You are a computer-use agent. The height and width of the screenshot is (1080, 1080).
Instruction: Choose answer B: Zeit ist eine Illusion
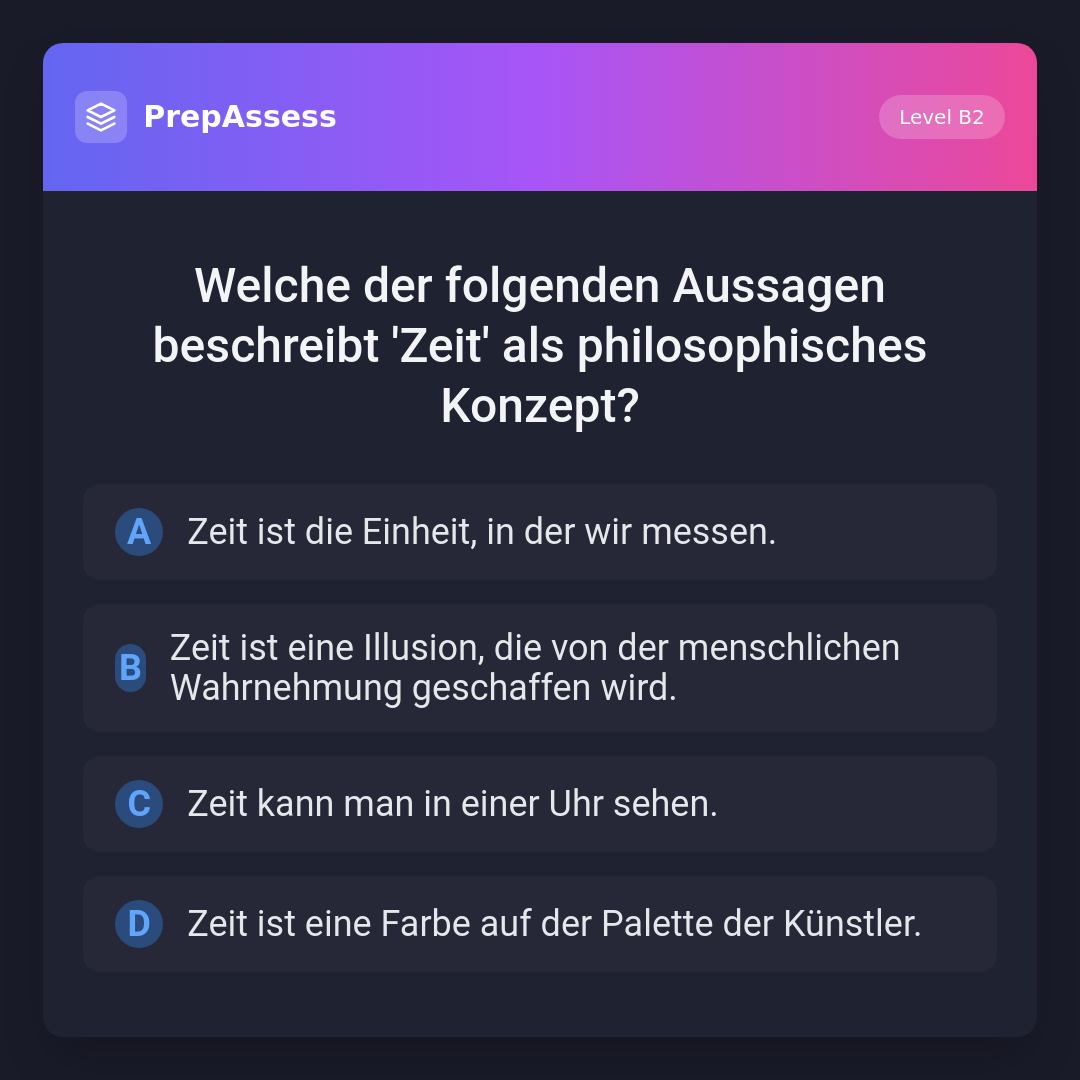540,668
